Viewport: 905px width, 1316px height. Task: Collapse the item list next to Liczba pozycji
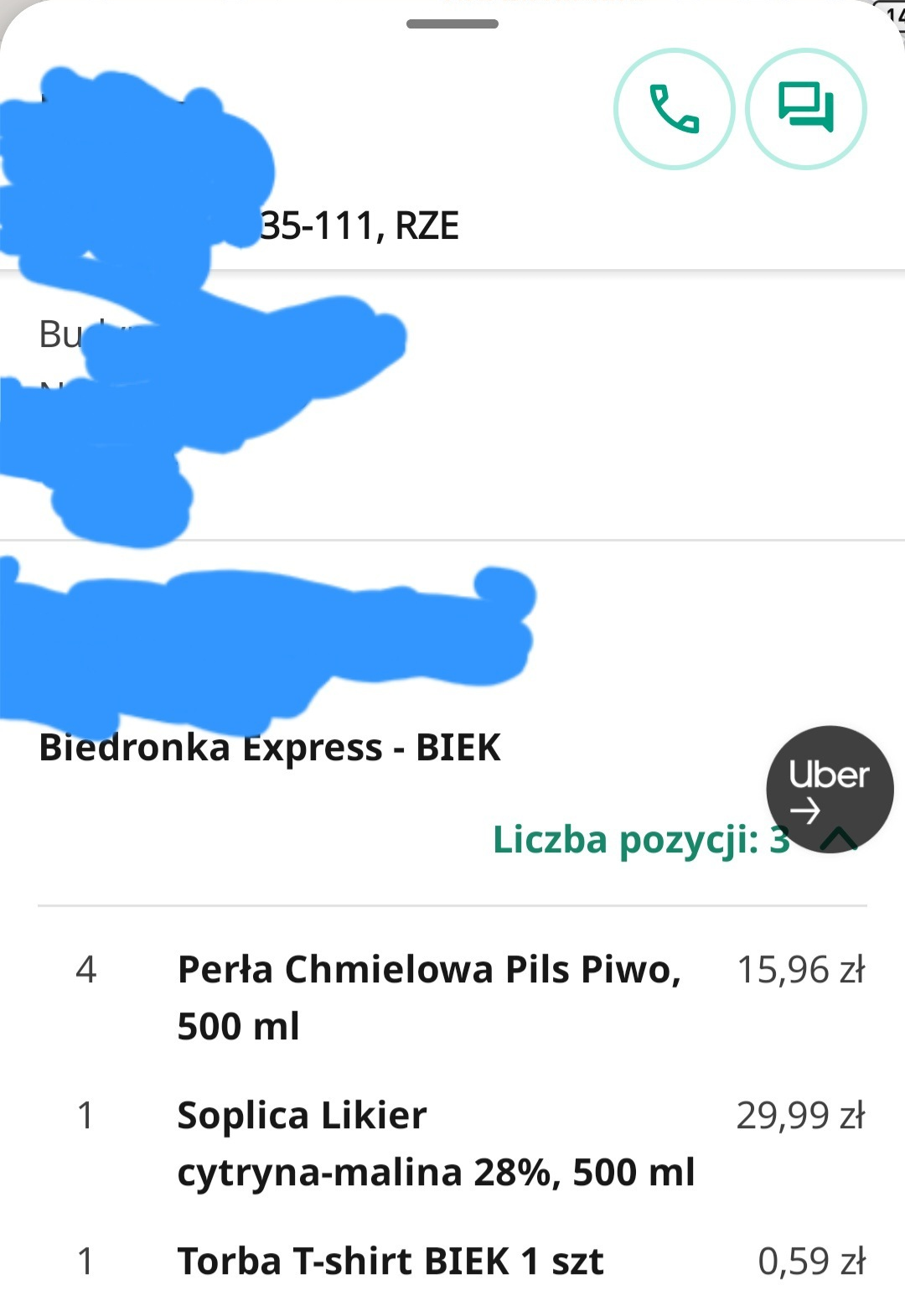841,840
